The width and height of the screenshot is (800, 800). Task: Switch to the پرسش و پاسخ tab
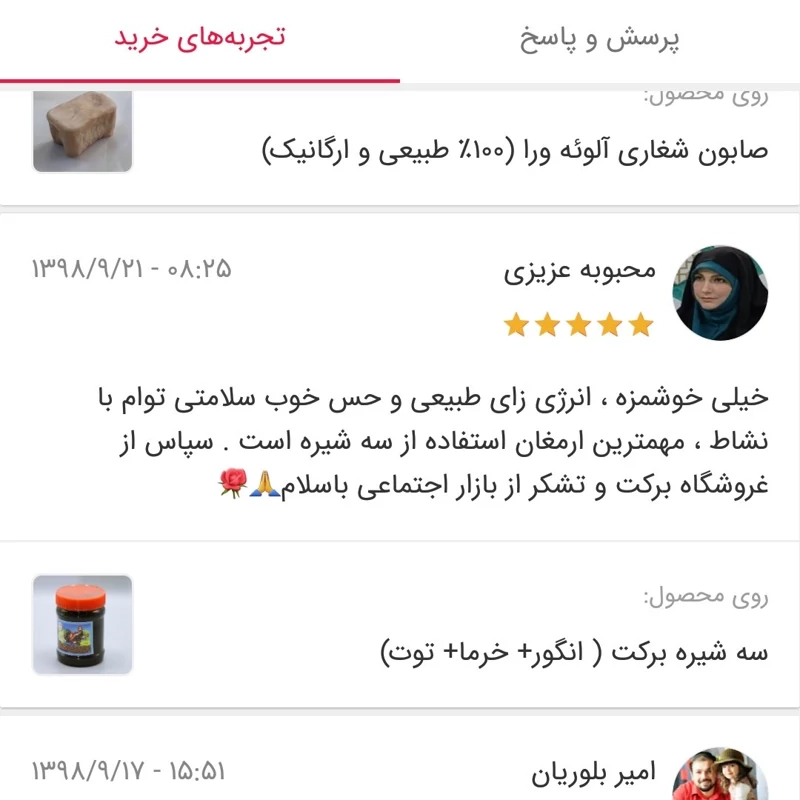pyautogui.click(x=600, y=39)
